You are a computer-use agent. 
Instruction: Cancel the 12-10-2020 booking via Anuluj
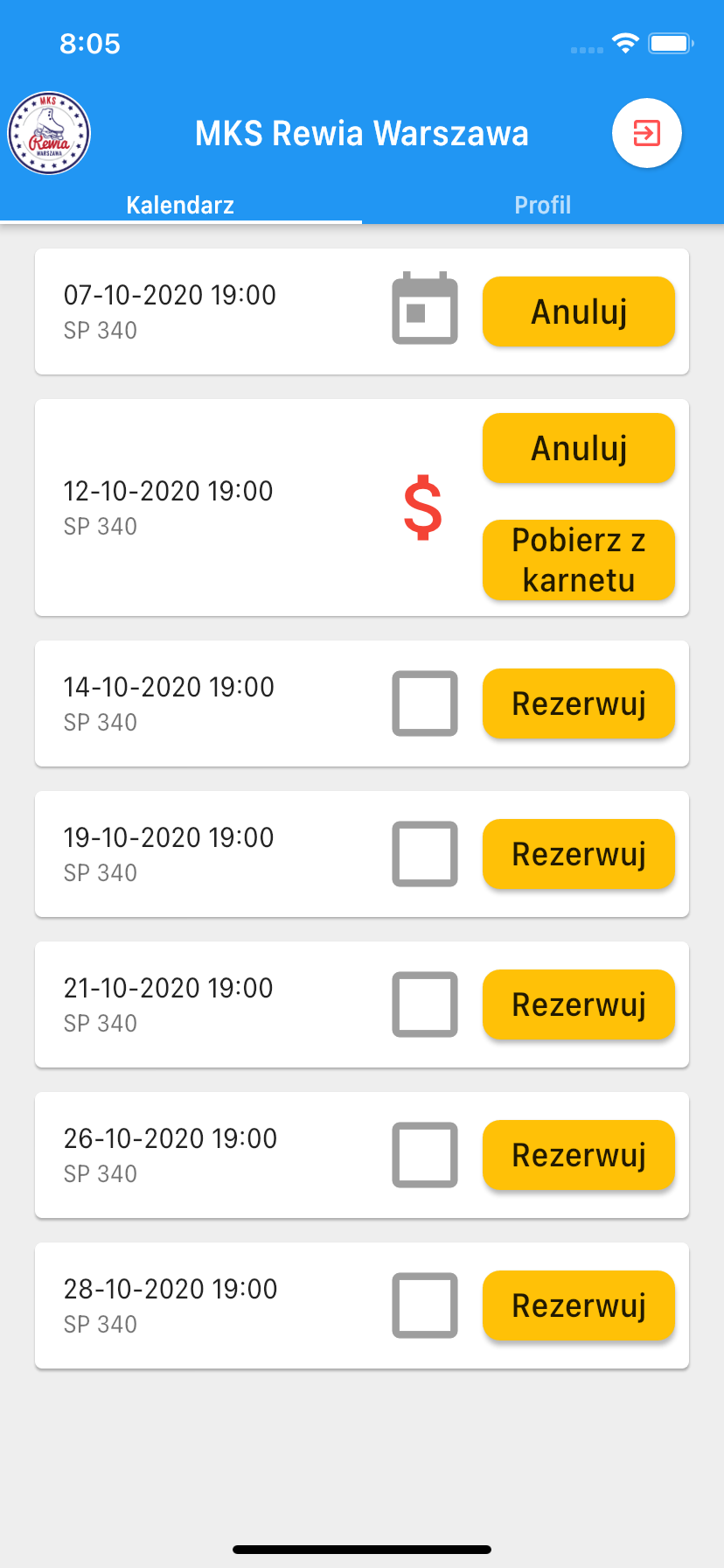(579, 448)
